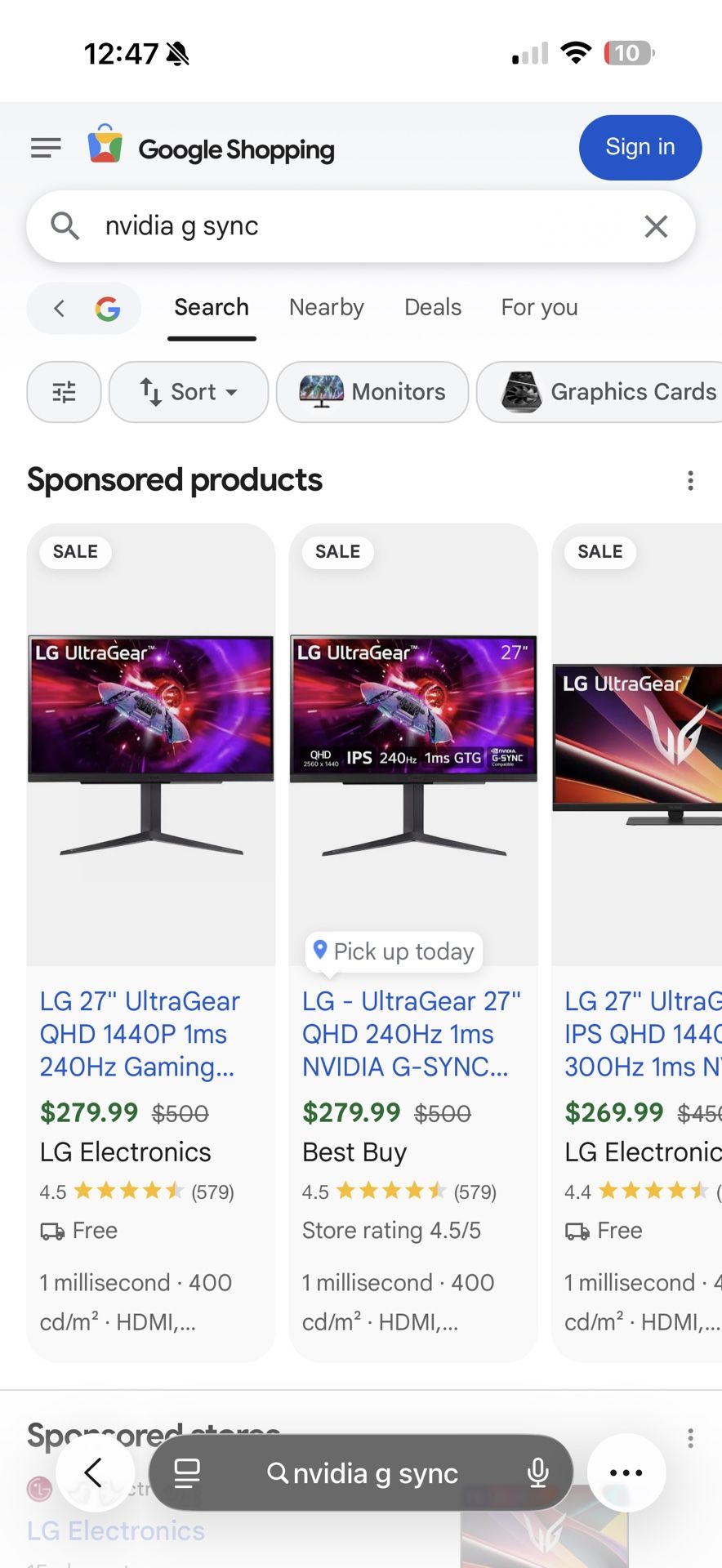The height and width of the screenshot is (1568, 722).
Task: Open the three-dot menu near Sponsored stores
Action: (x=690, y=1437)
